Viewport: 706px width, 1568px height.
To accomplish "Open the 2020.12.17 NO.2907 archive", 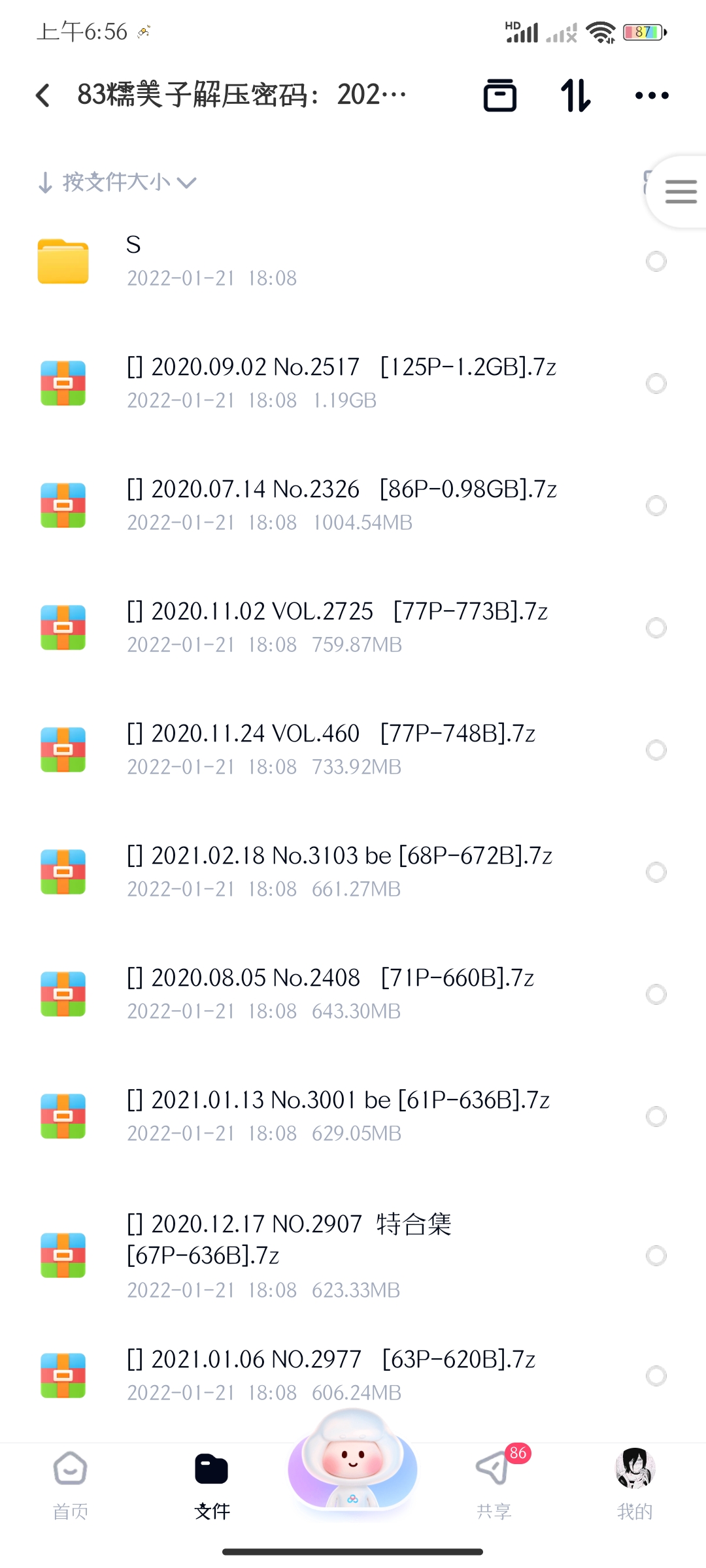I will (x=353, y=1255).
